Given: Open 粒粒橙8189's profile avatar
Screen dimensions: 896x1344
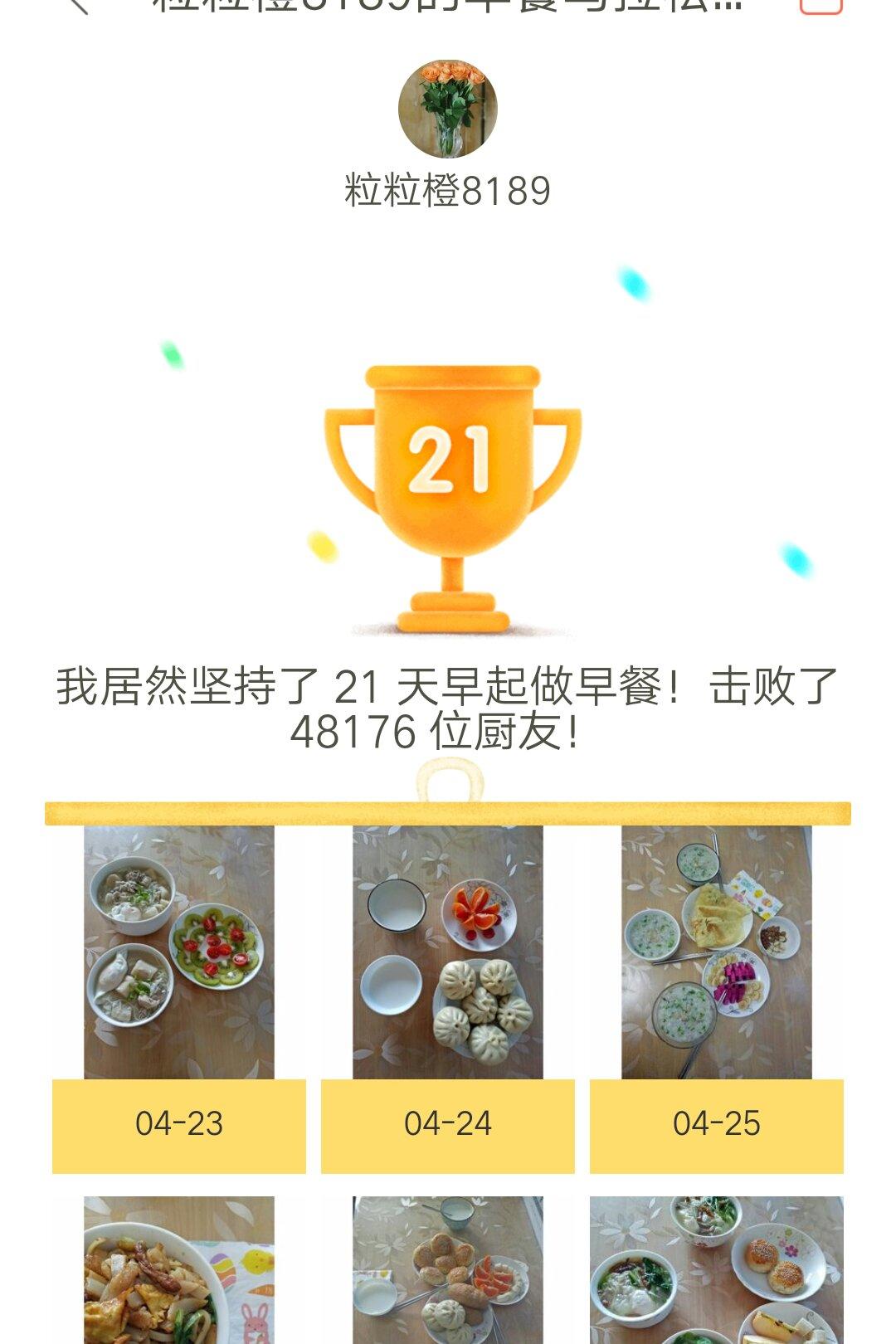Looking at the screenshot, I should pos(448,109).
